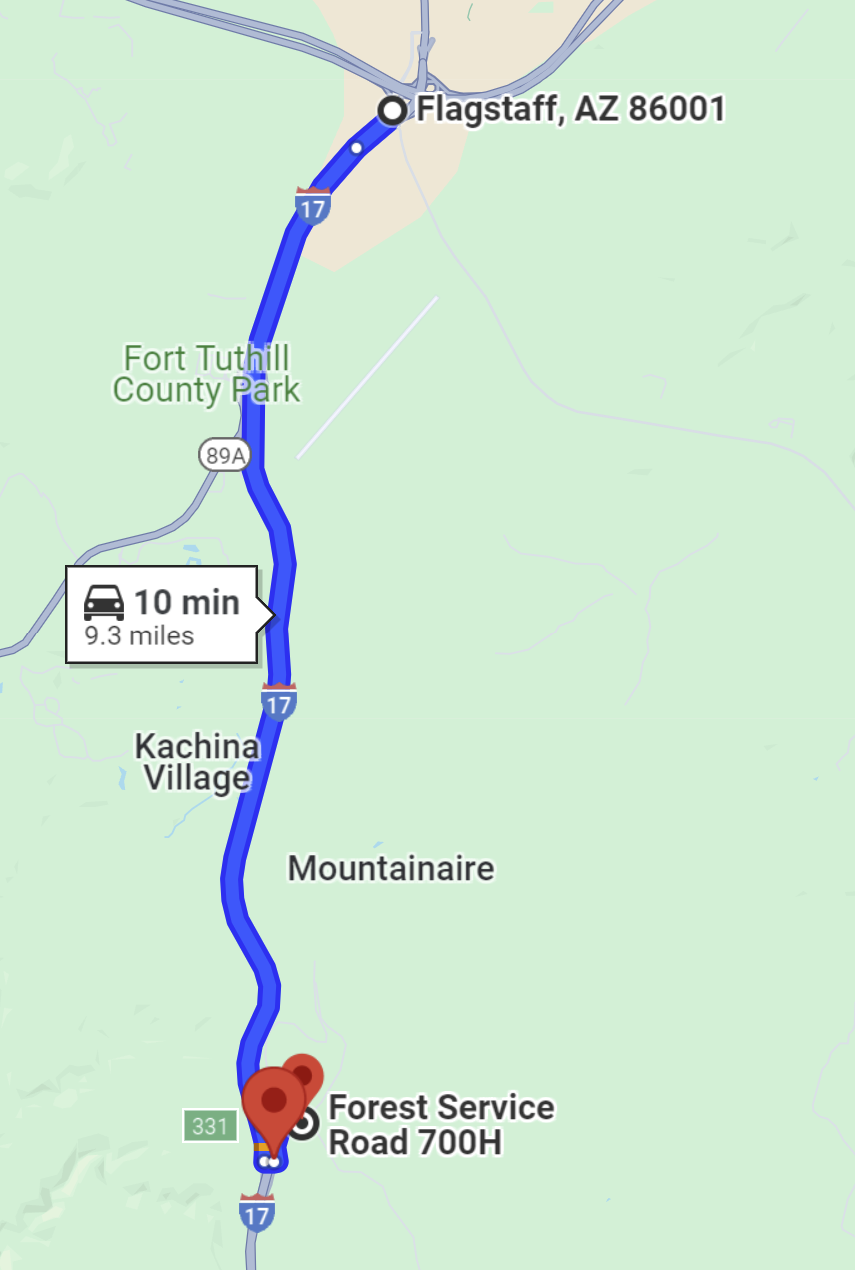Open Fort Tuthill County Park place label
The width and height of the screenshot is (855, 1270).
[205, 373]
